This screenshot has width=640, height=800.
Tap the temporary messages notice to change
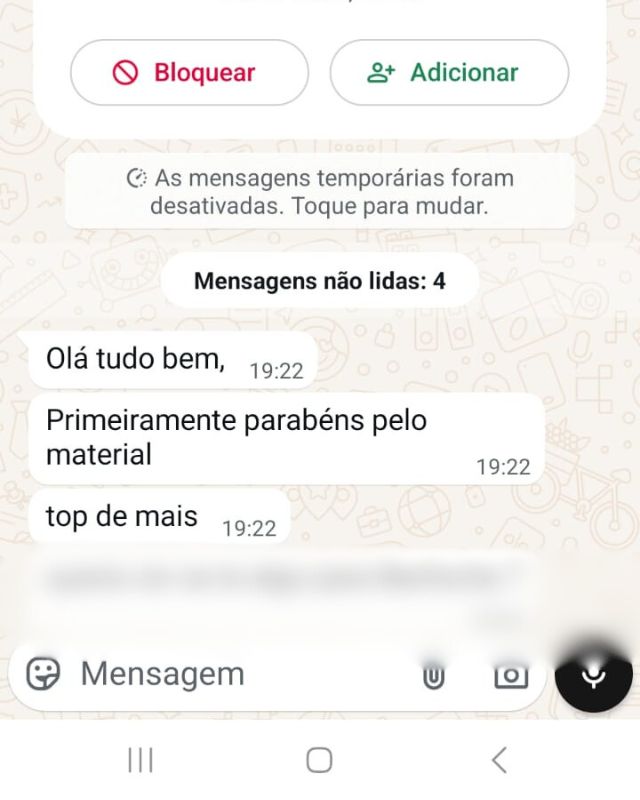coord(320,193)
